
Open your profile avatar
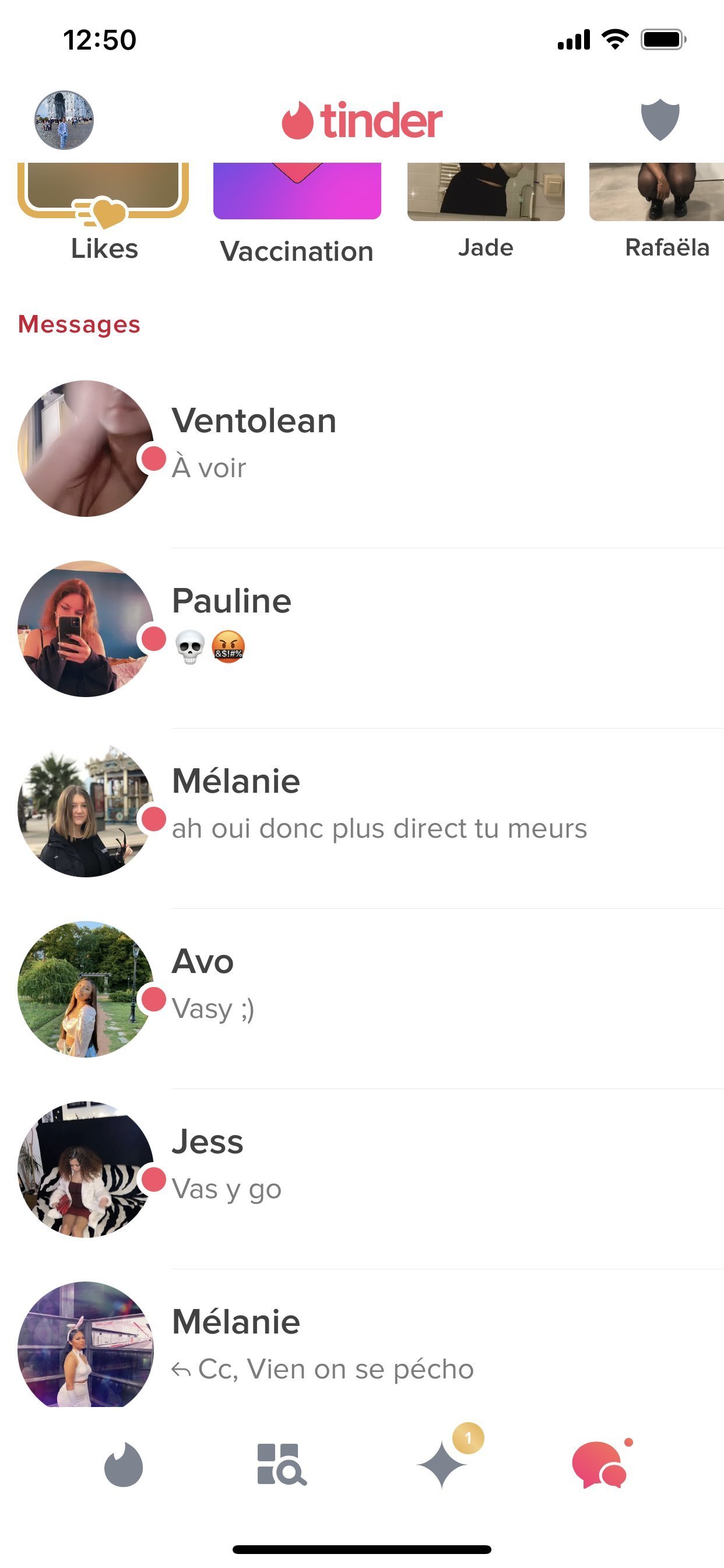pyautogui.click(x=64, y=120)
